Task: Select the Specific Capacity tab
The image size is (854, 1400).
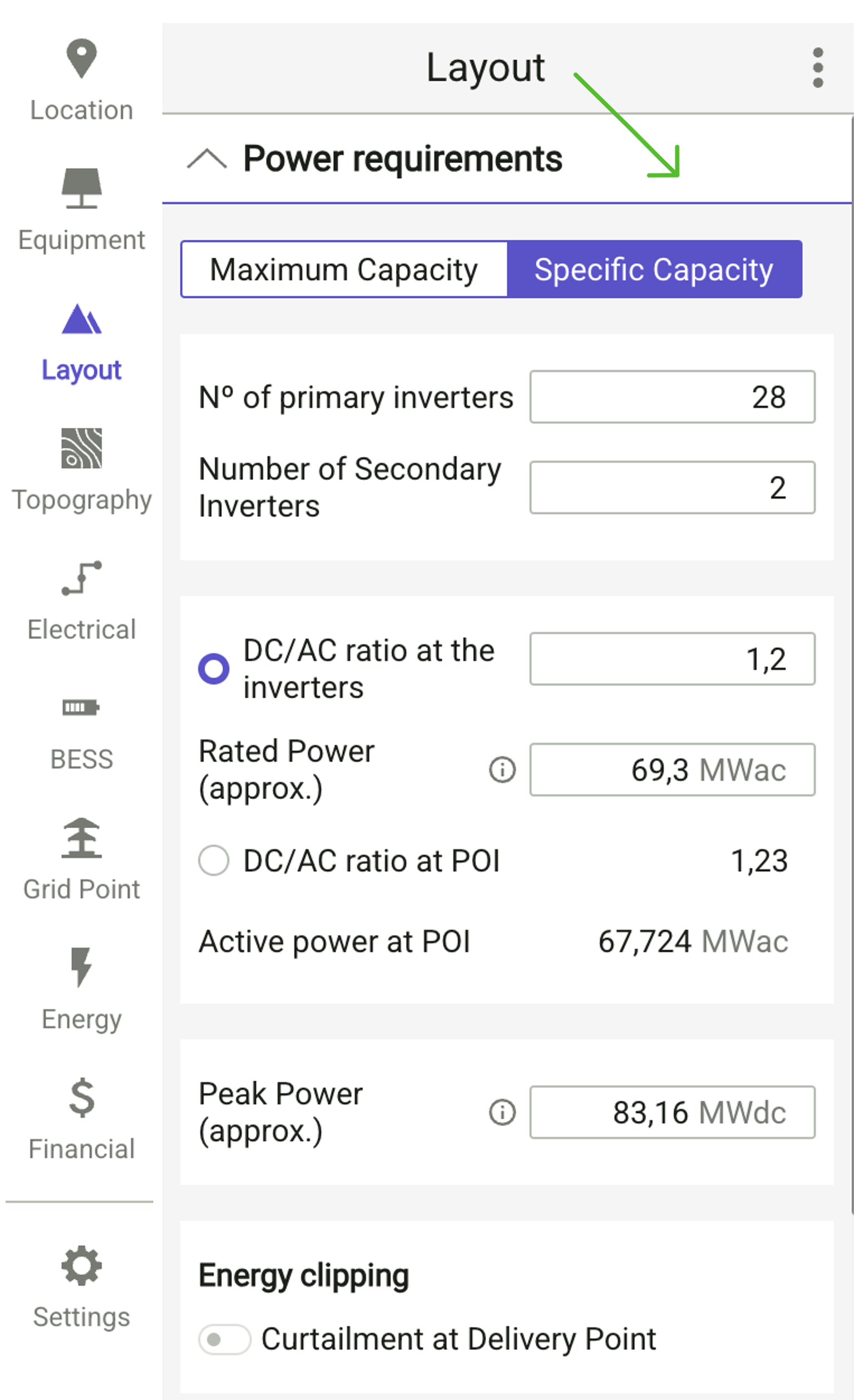Action: coord(653,269)
